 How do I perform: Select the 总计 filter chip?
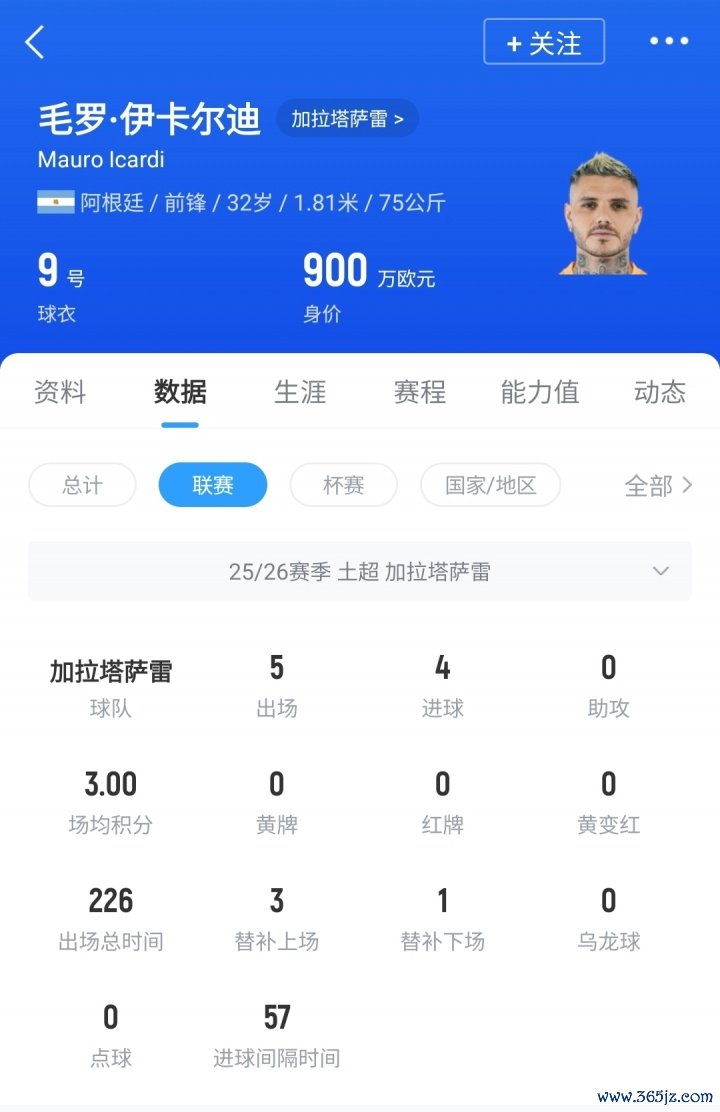tap(82, 486)
